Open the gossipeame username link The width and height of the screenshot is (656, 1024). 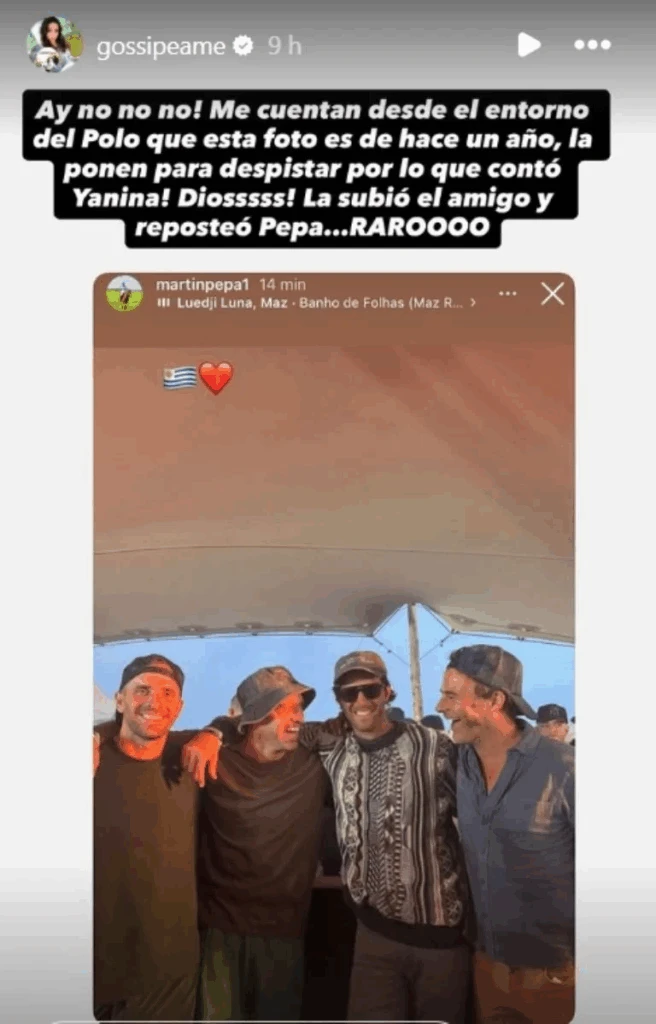(160, 46)
